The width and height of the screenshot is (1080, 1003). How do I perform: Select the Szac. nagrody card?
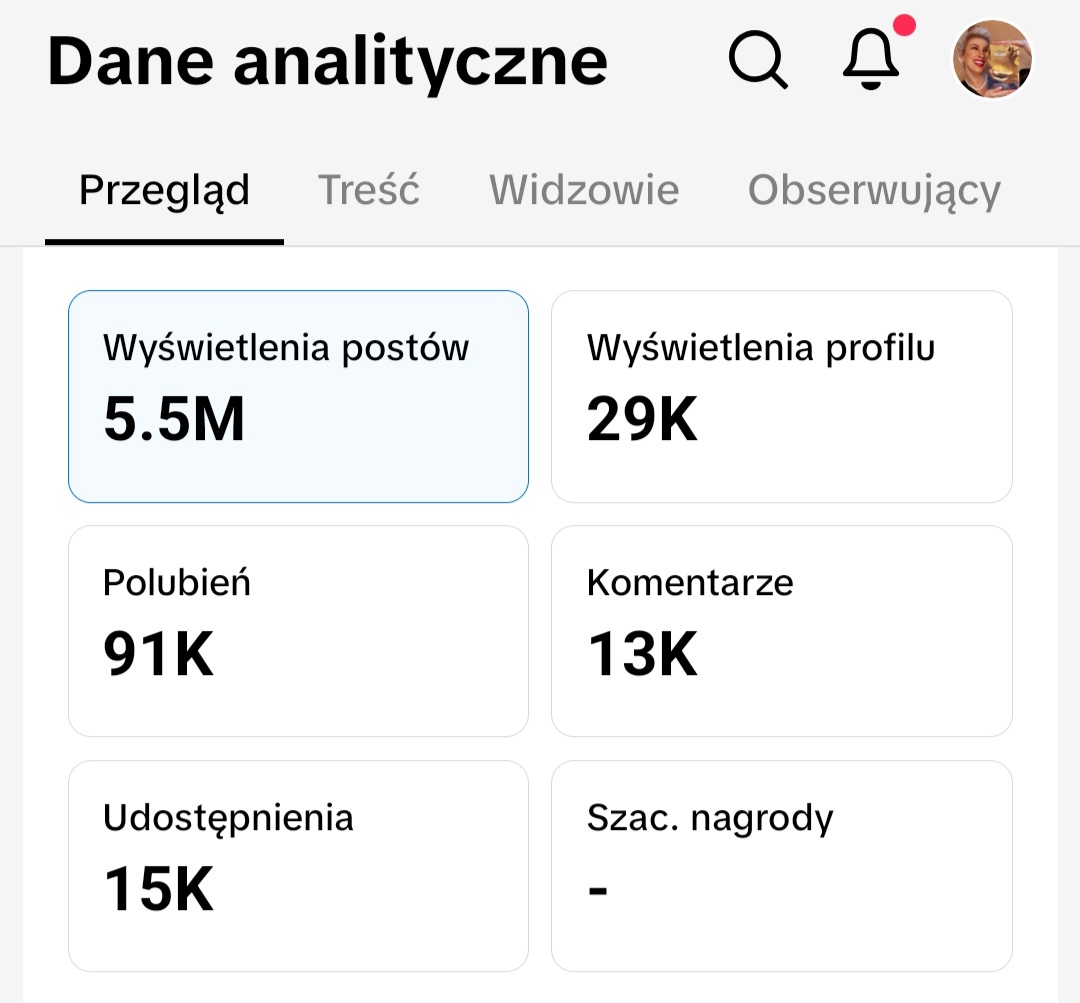(782, 866)
